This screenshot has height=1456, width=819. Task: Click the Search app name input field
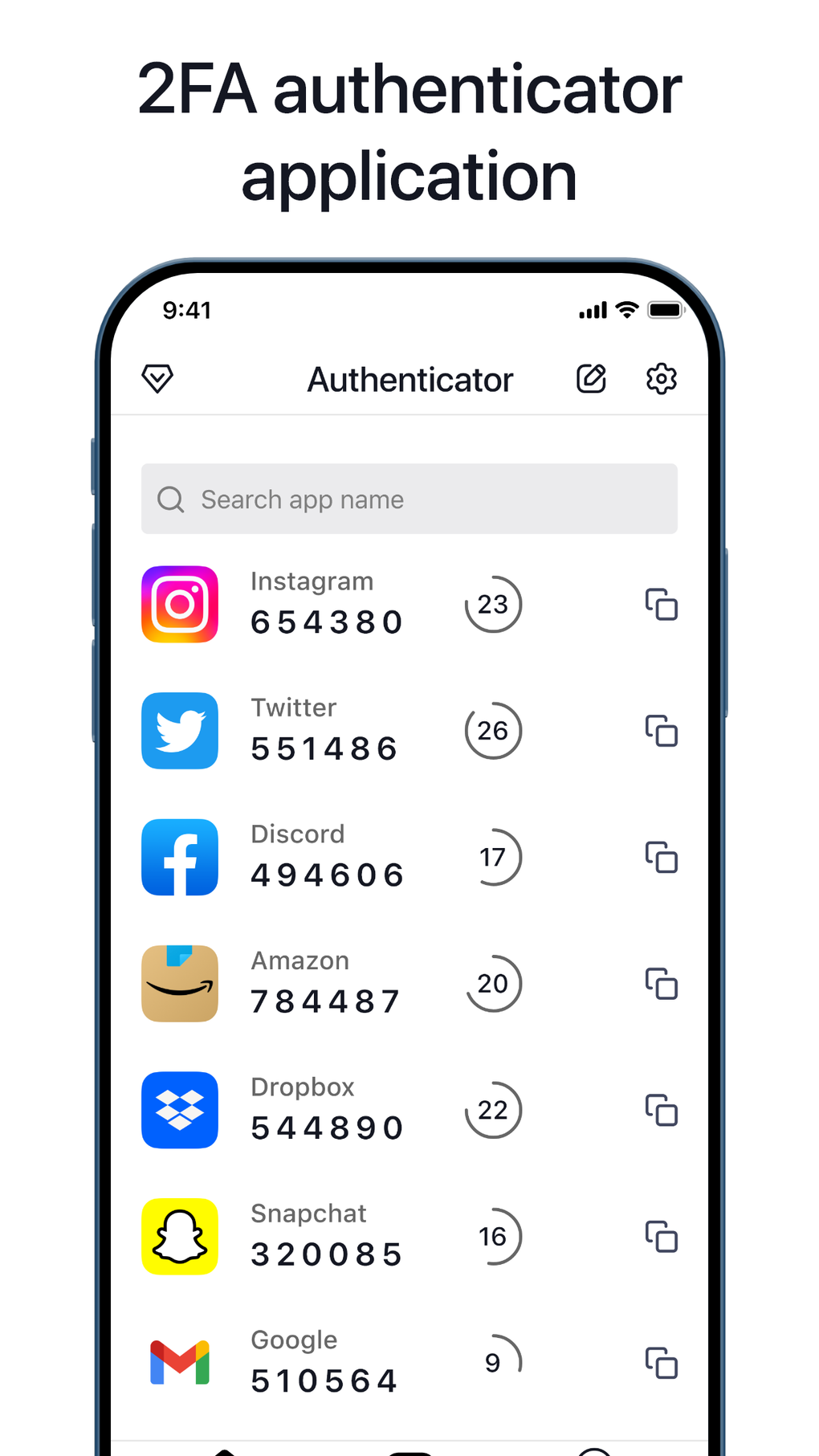pos(409,499)
